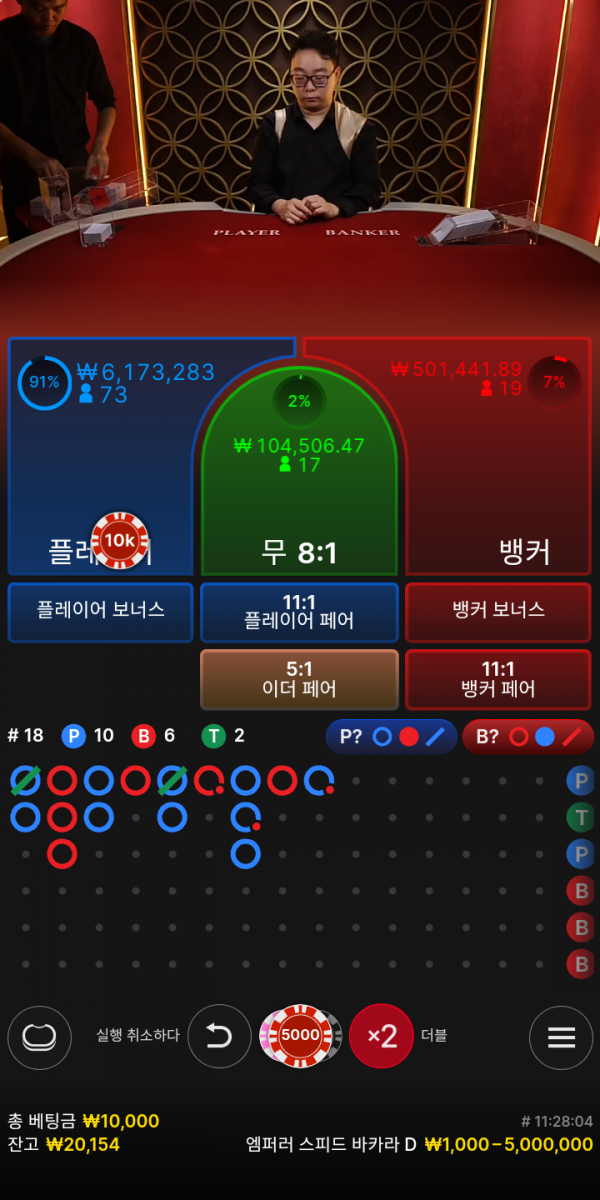This screenshot has height=1200, width=600.
Task: Bet on 뱅커 페어 11:1
Action: [498, 679]
